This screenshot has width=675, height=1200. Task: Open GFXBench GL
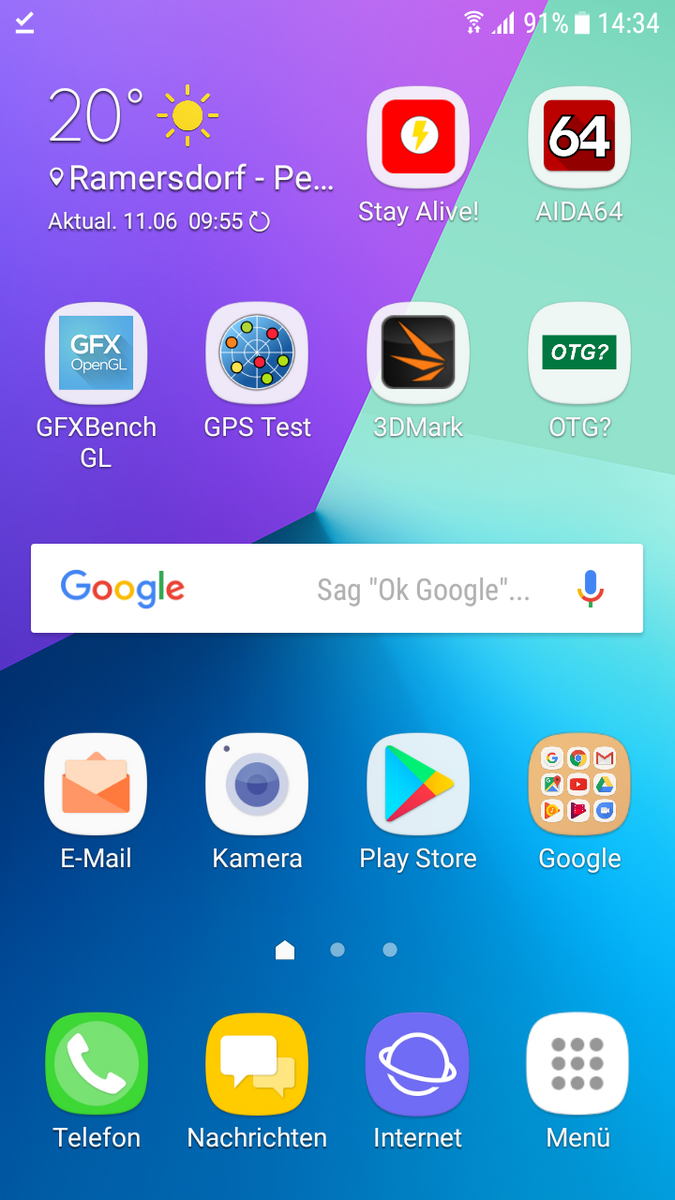click(x=96, y=353)
